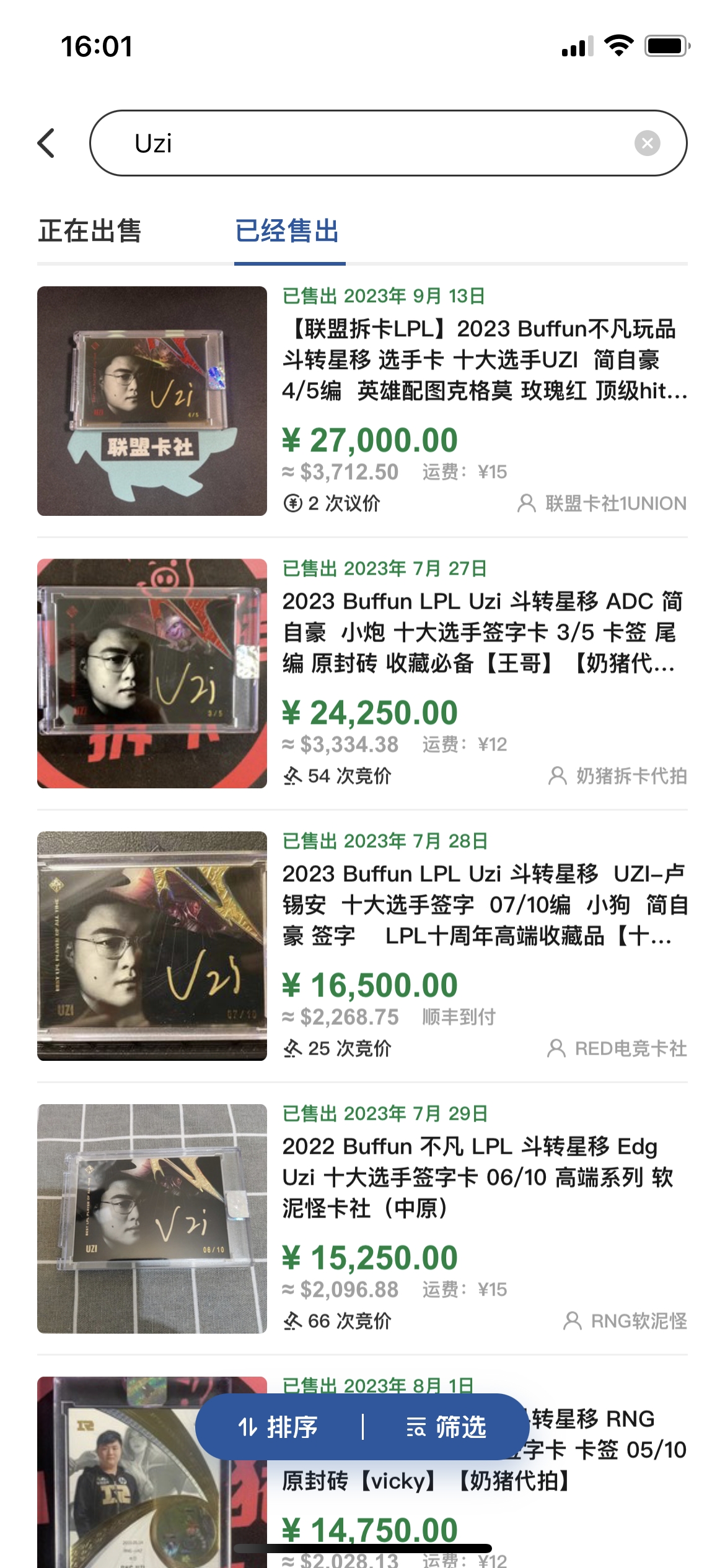Select the 已经售出 tab
The width and height of the screenshot is (725, 1568).
coord(287,232)
